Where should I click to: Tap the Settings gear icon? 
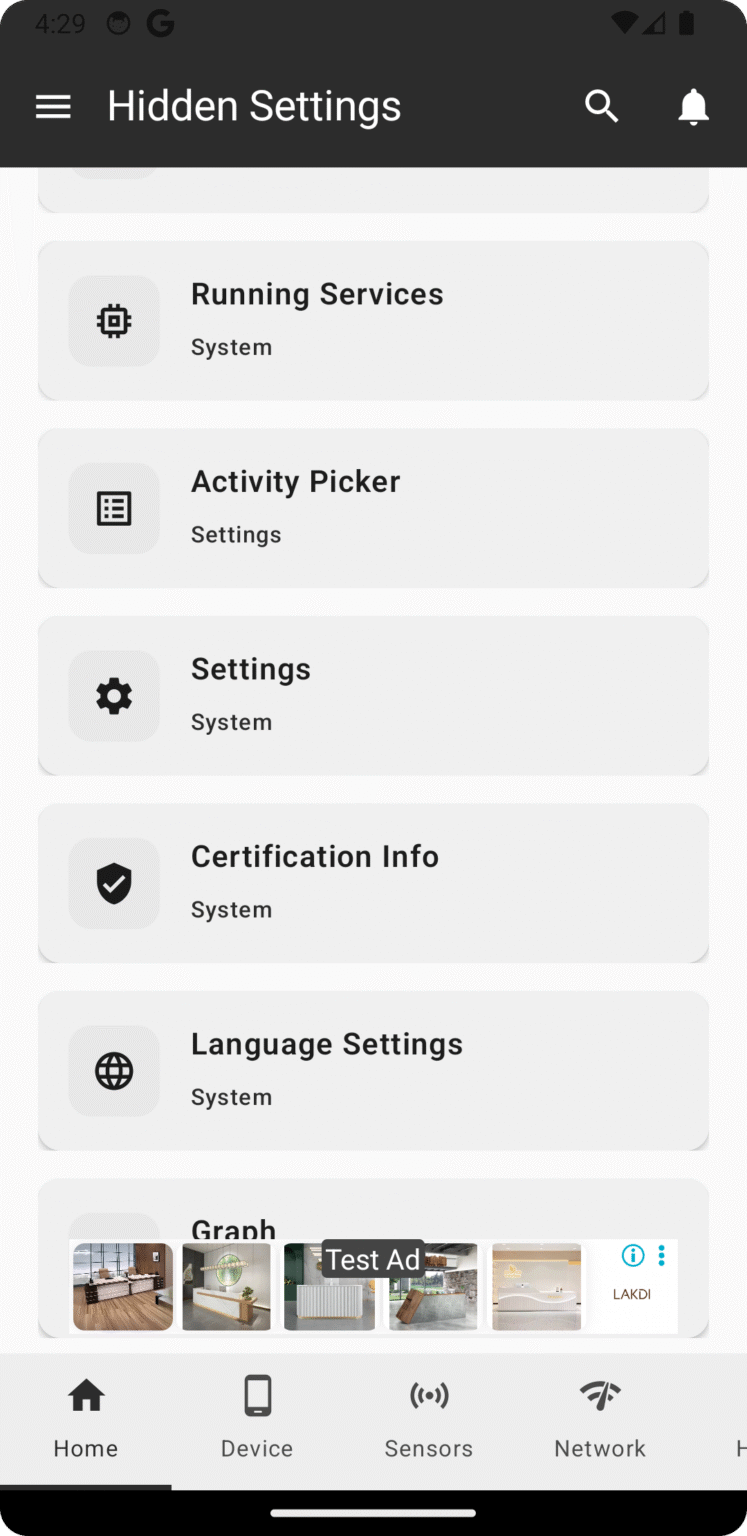click(x=113, y=695)
